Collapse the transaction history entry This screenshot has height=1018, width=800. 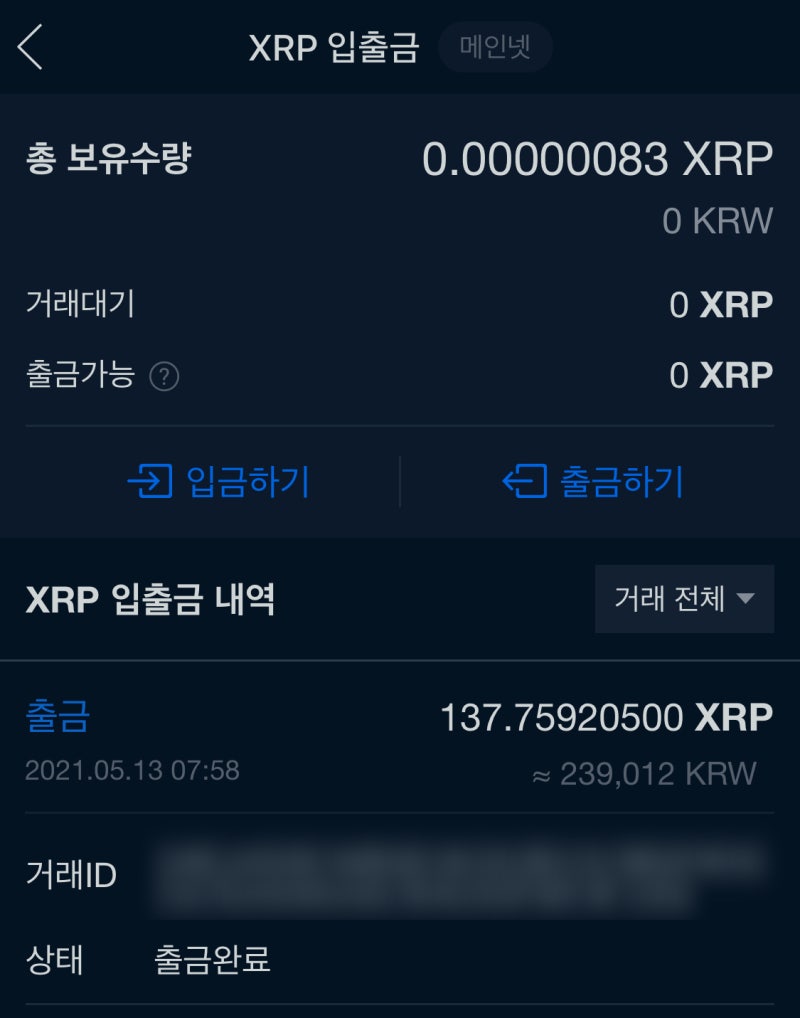pos(400,740)
